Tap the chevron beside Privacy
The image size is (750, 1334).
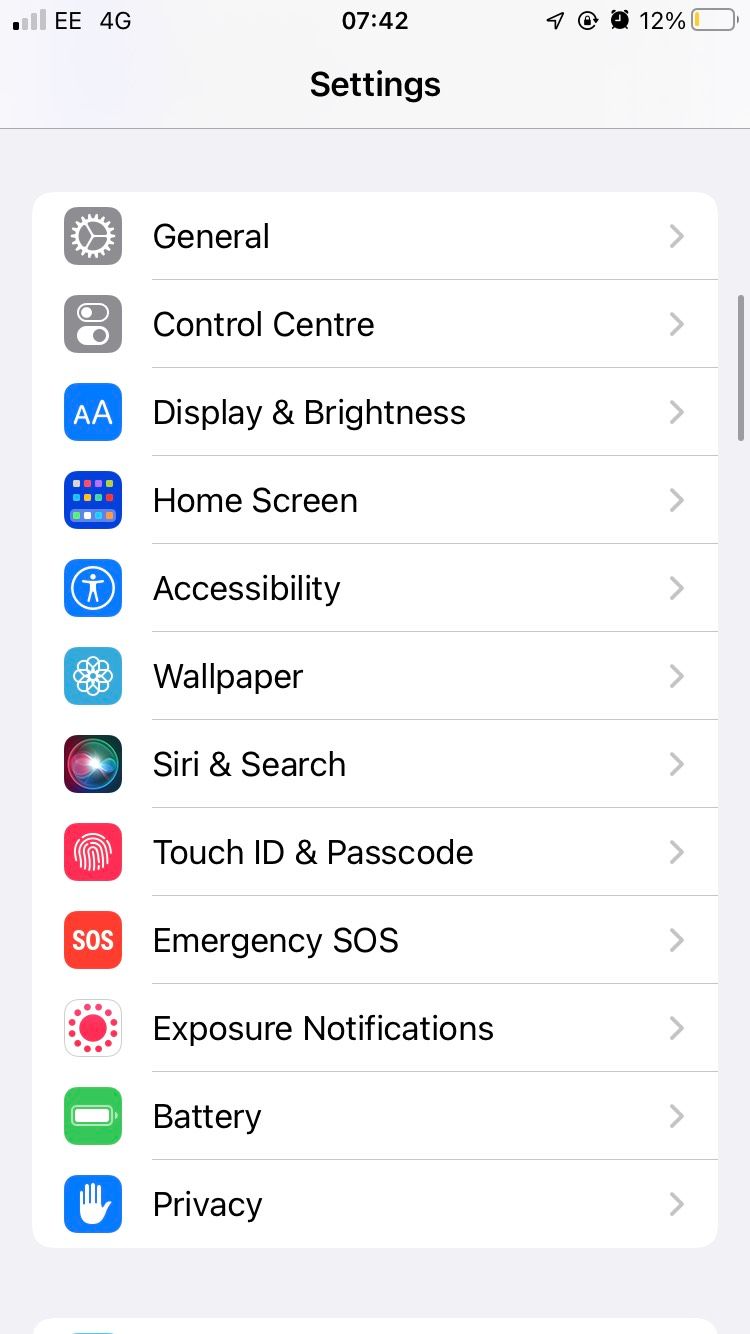[677, 1204]
